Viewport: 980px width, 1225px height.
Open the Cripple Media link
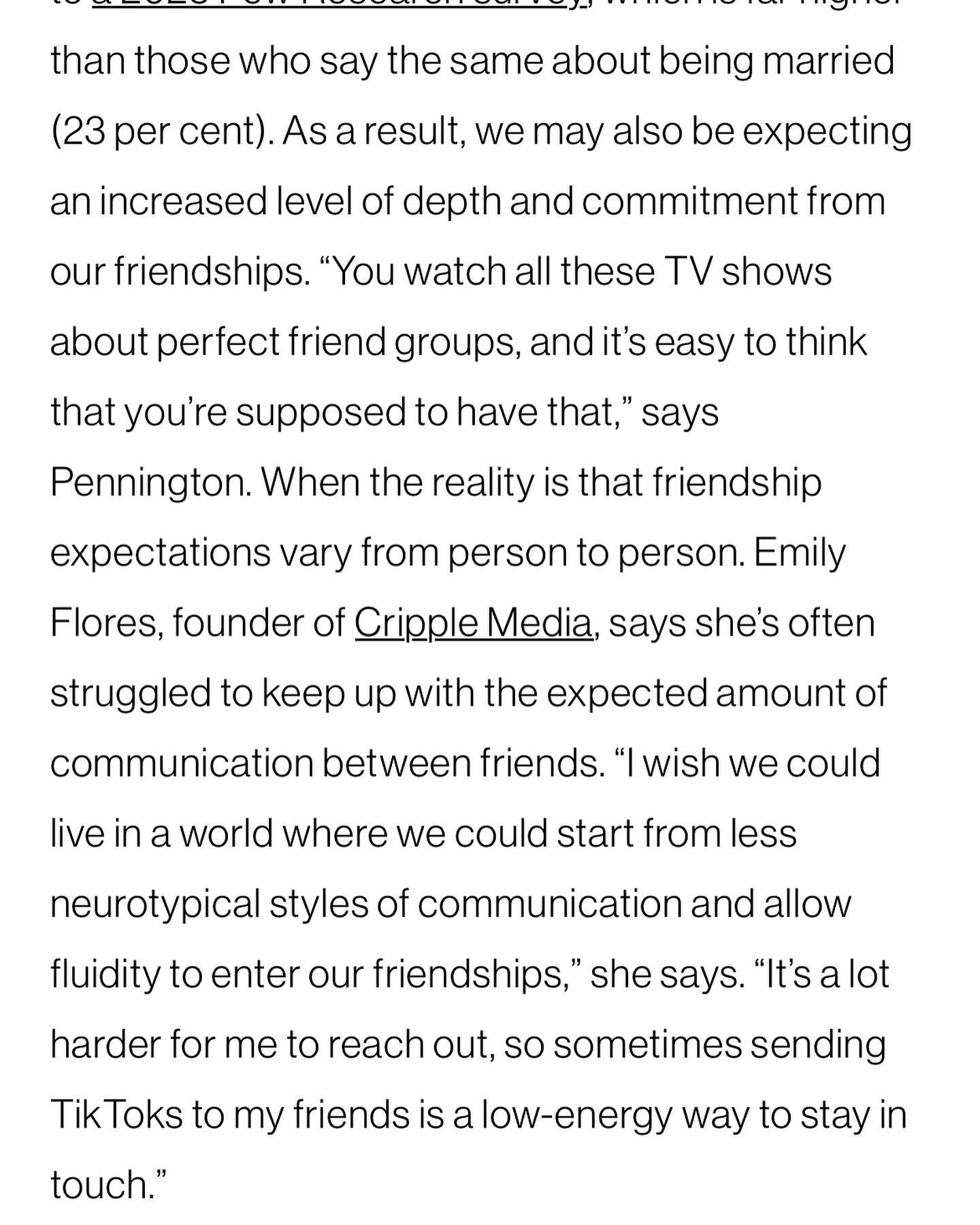click(x=473, y=623)
